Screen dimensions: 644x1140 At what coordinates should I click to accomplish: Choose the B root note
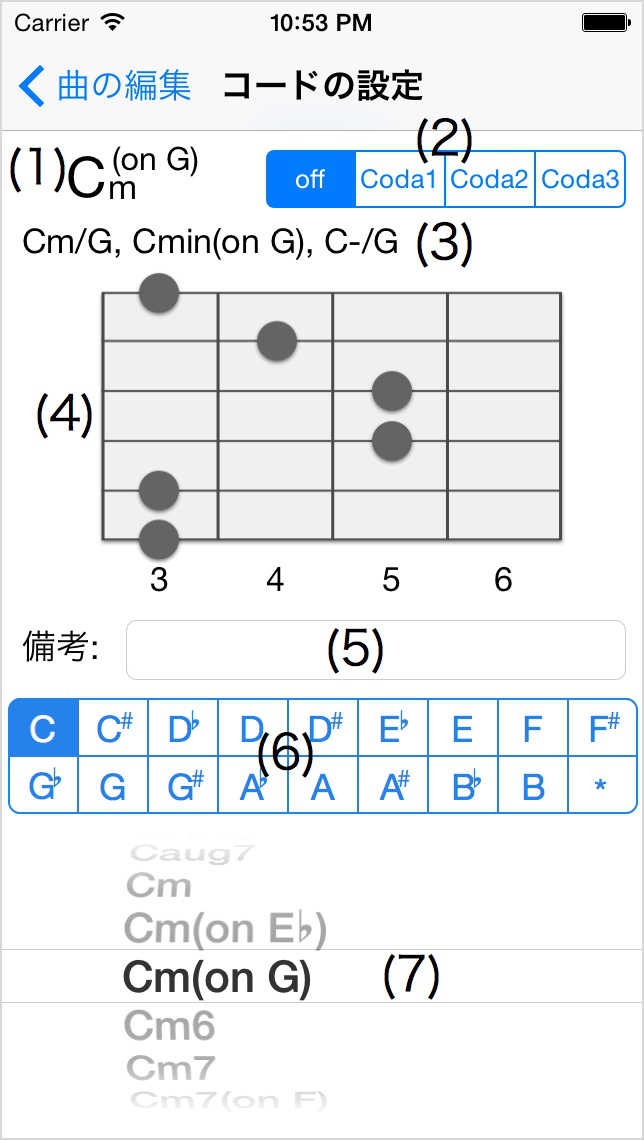(x=532, y=786)
